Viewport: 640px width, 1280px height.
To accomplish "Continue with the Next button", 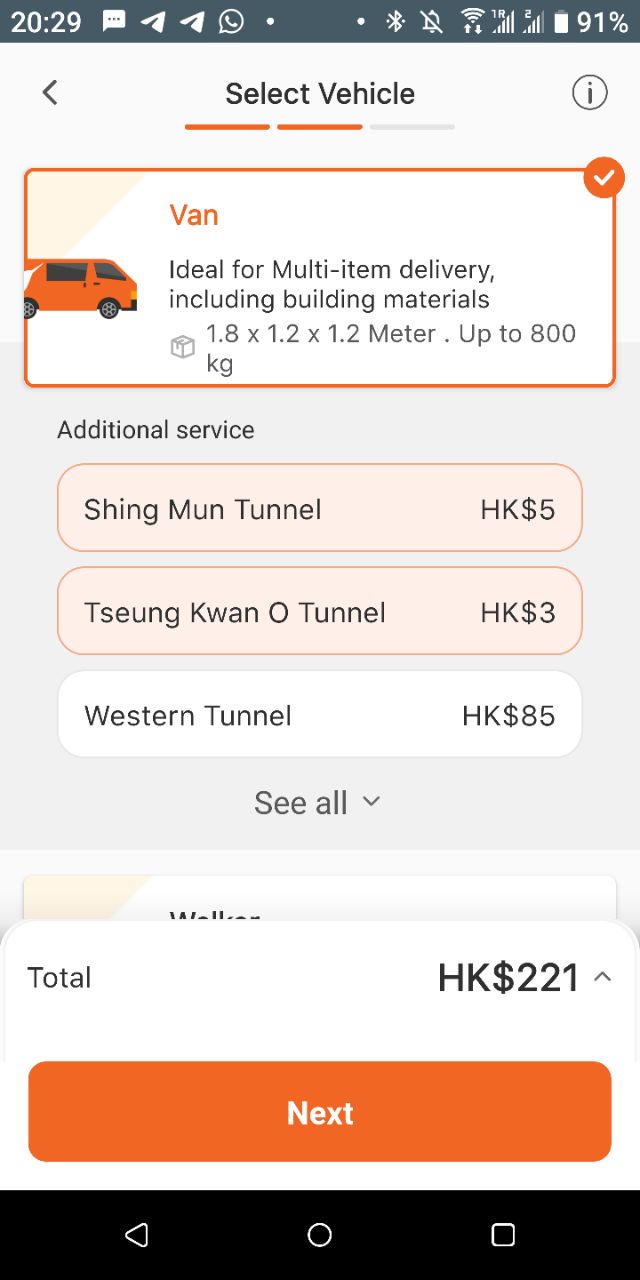I will (320, 1112).
